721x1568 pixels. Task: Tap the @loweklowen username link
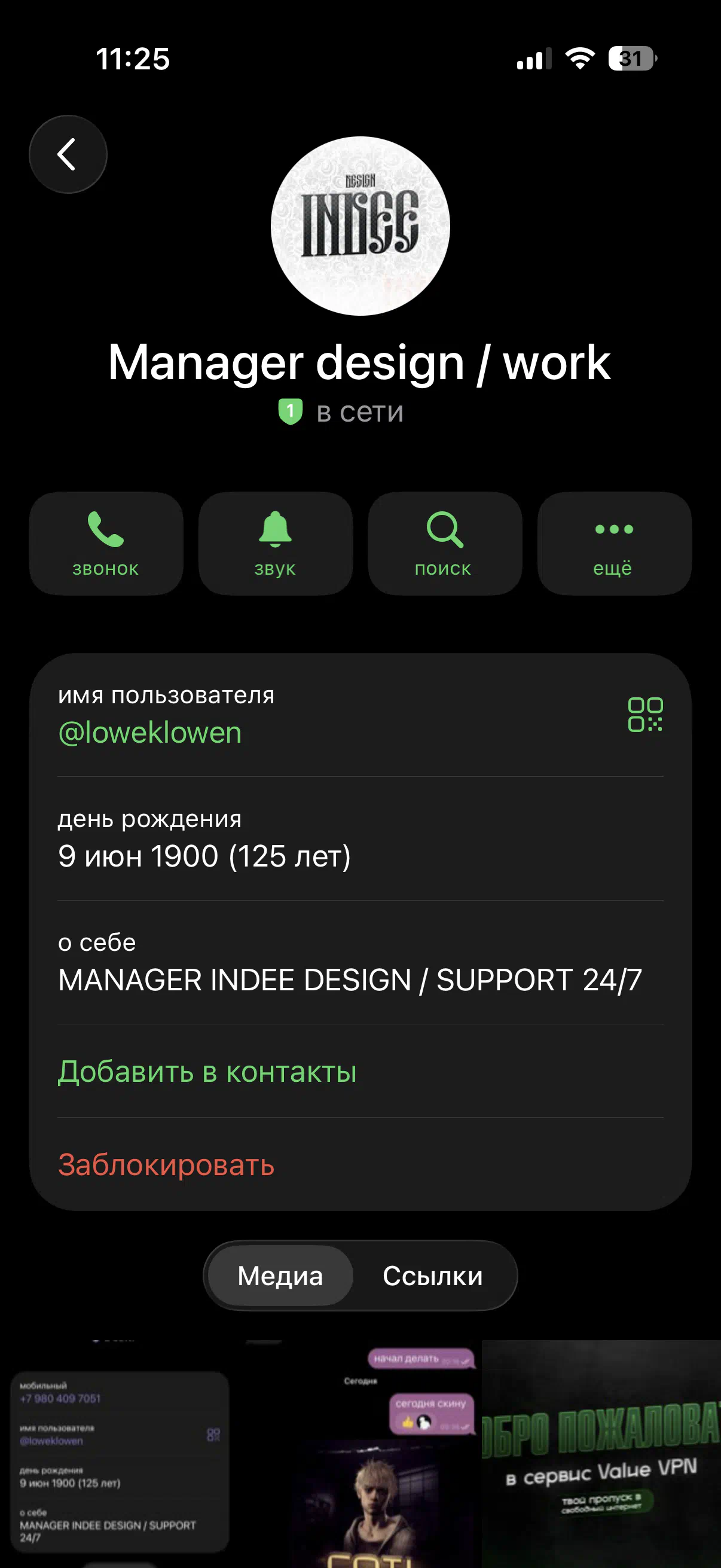click(x=149, y=732)
